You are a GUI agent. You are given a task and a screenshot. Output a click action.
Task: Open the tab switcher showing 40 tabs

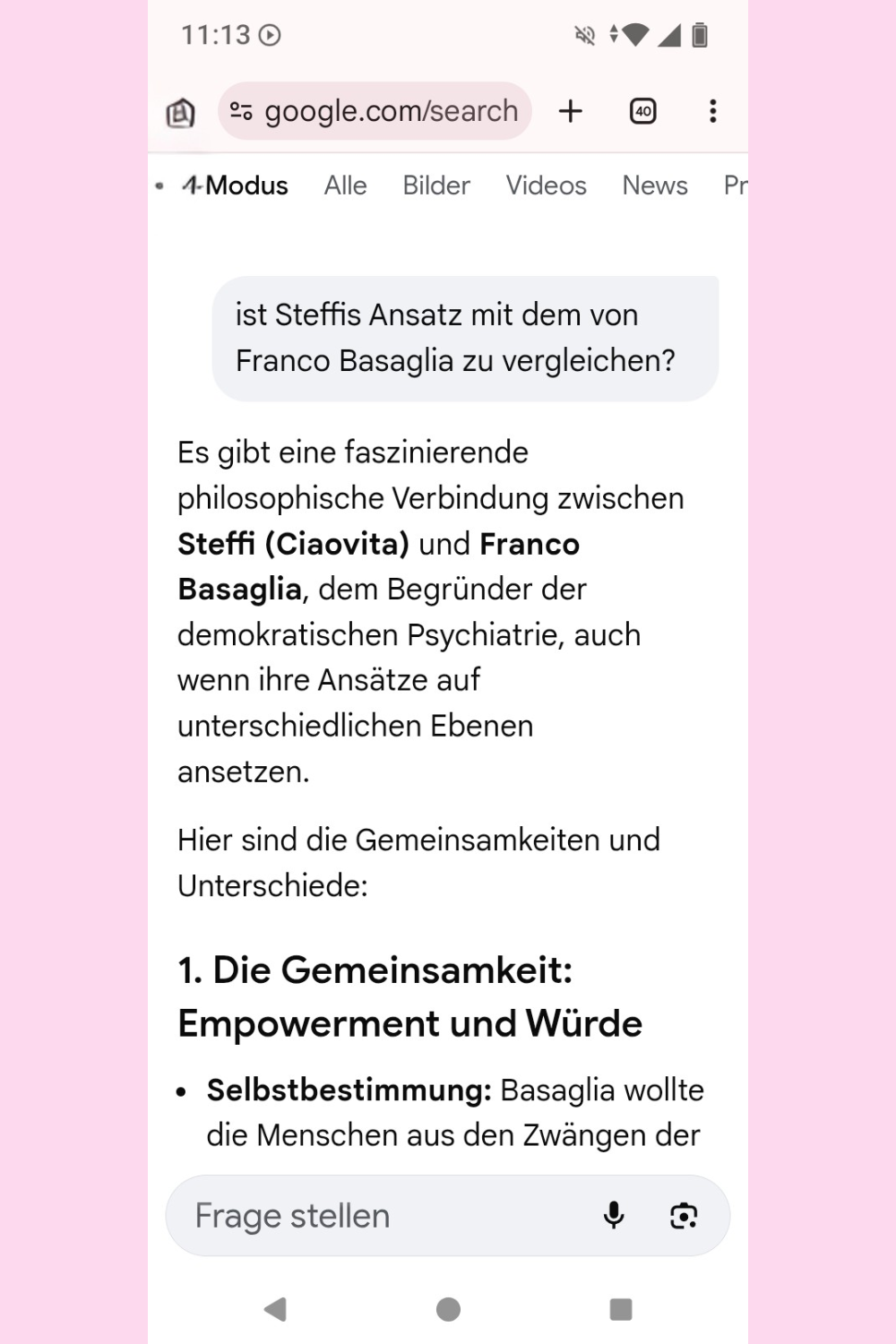642,110
